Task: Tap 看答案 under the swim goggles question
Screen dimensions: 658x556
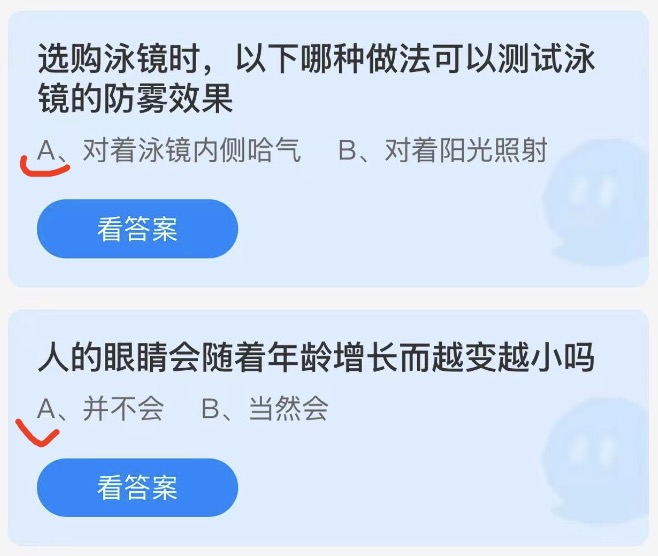Action: [137, 229]
